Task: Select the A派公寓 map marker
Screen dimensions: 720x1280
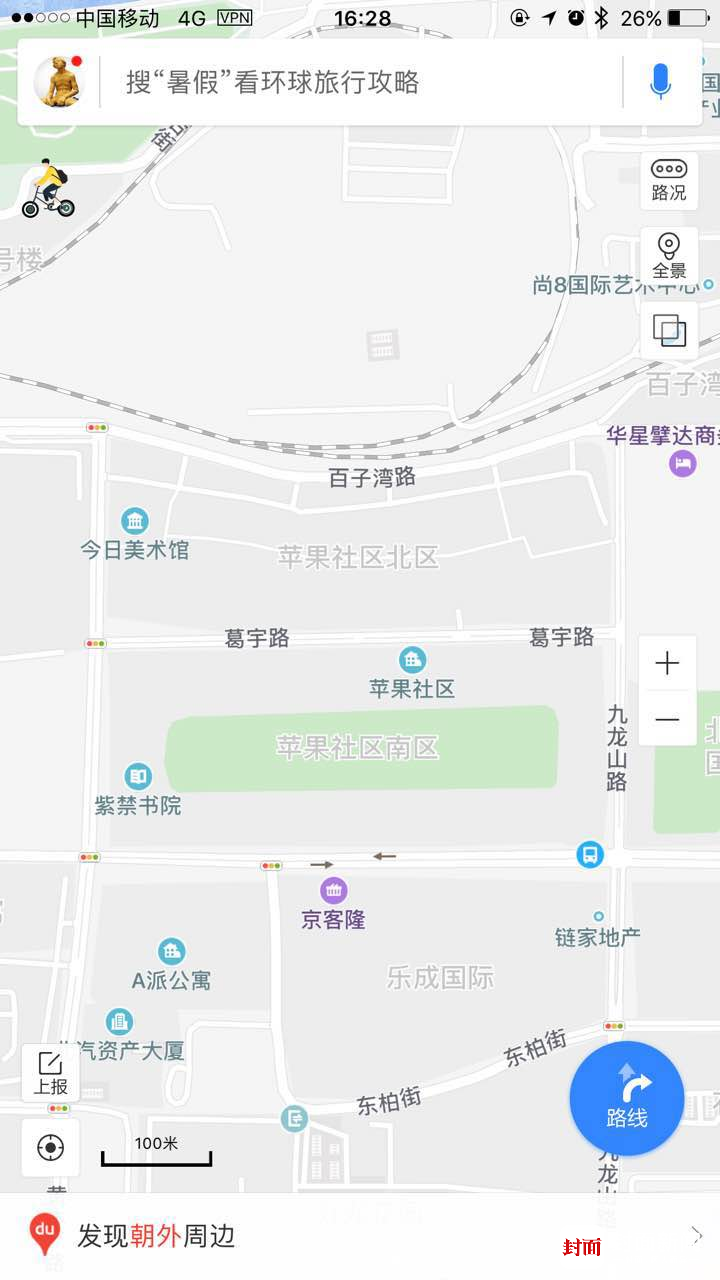Action: 172,951
